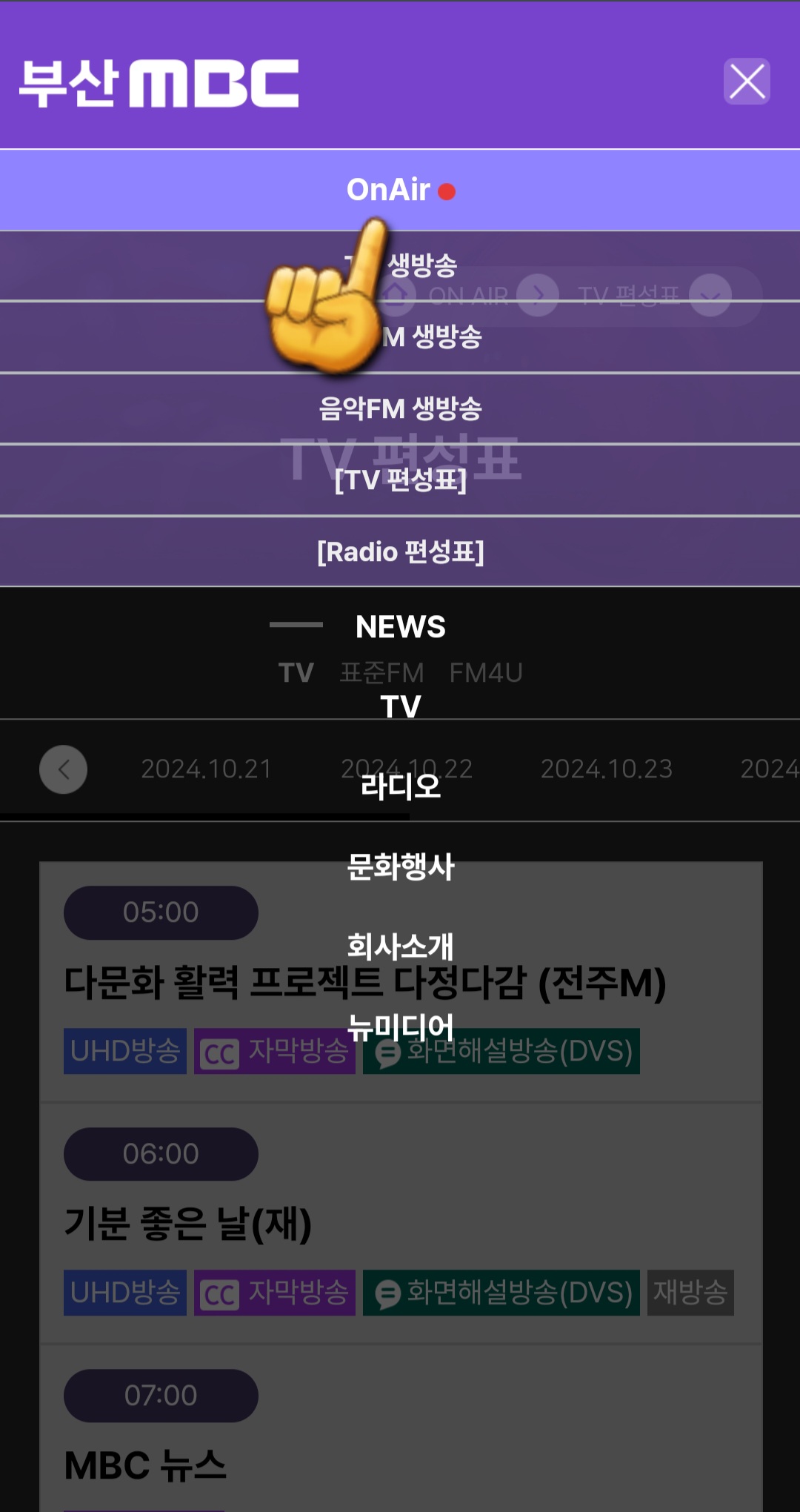This screenshot has width=800, height=1512.
Task: Select the 2024.10.23 date tab
Action: click(x=607, y=769)
